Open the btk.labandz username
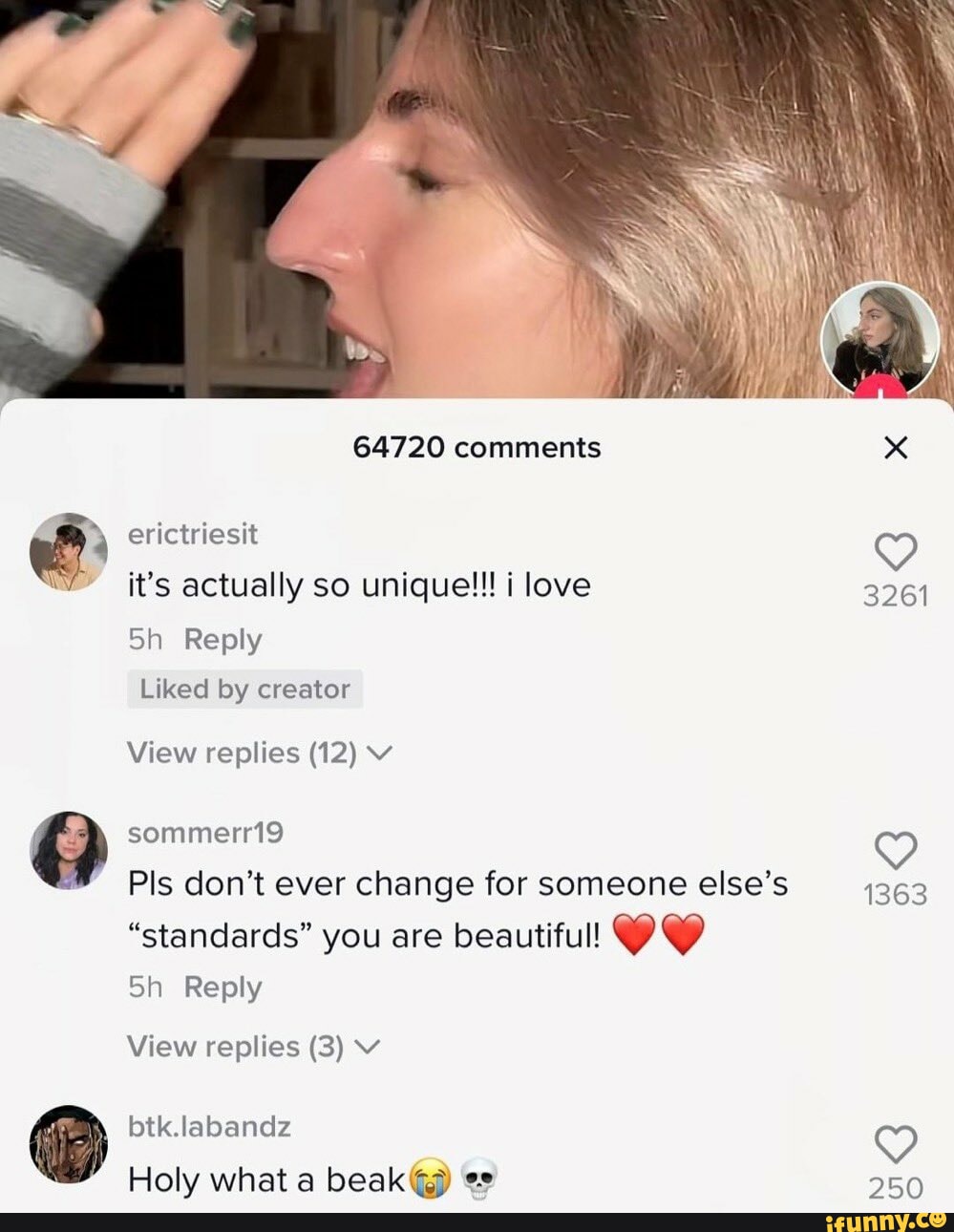Screen dimensions: 954x1232 point(209,1127)
